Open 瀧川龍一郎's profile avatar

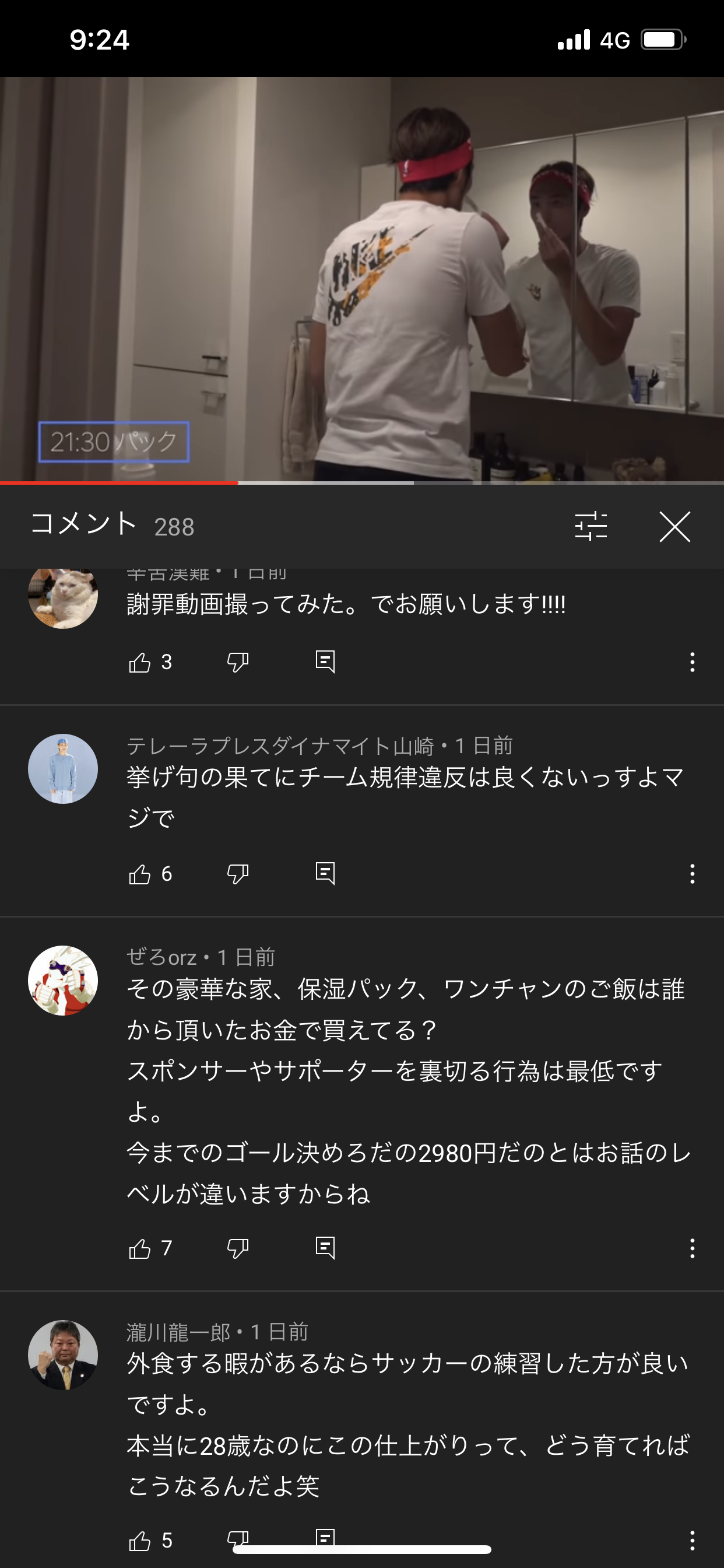[63, 1355]
